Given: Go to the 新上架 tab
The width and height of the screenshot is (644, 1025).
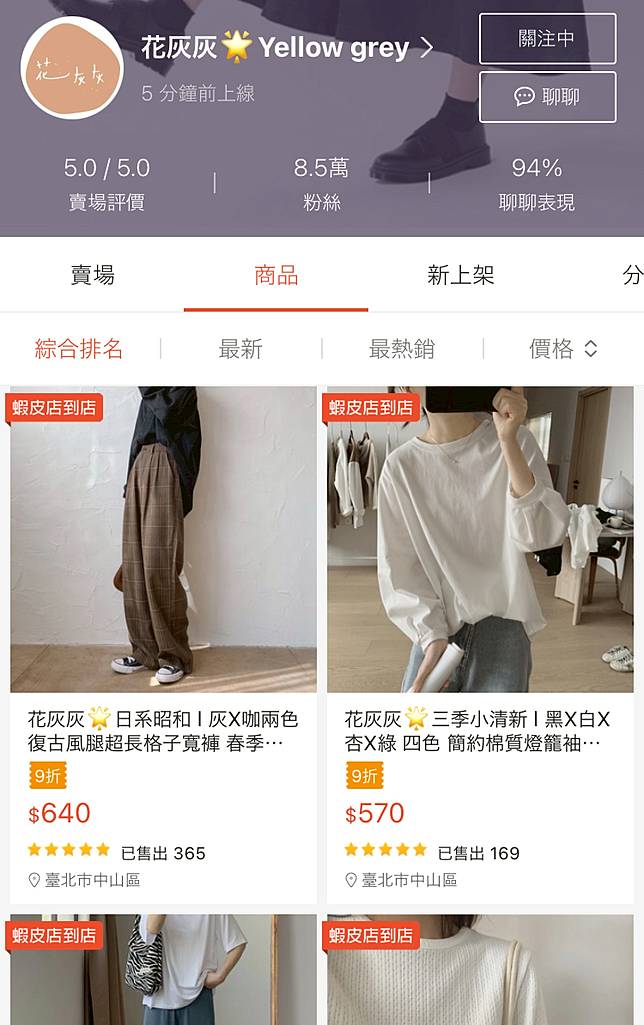Looking at the screenshot, I should pyautogui.click(x=460, y=276).
